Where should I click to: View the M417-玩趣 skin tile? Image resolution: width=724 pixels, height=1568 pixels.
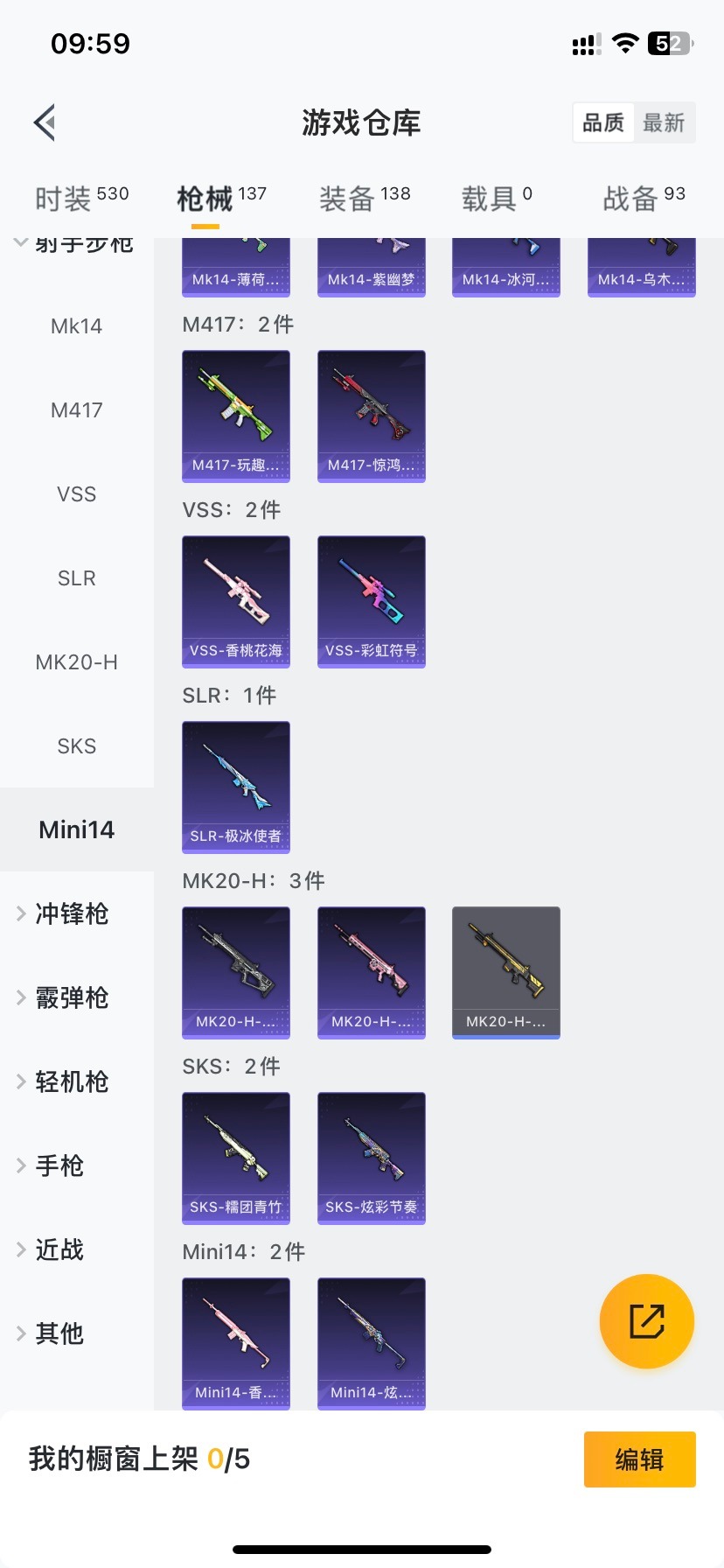coord(236,416)
